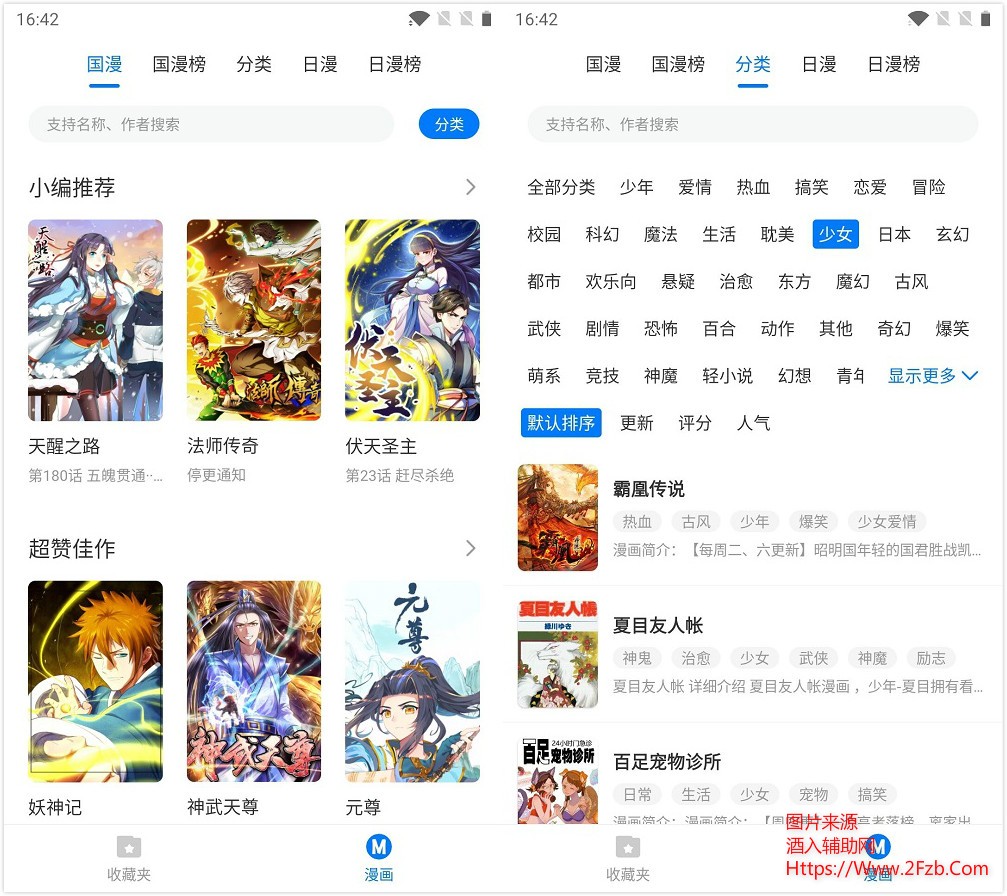
Task: Filter by the 热血 category
Action: coord(753,187)
